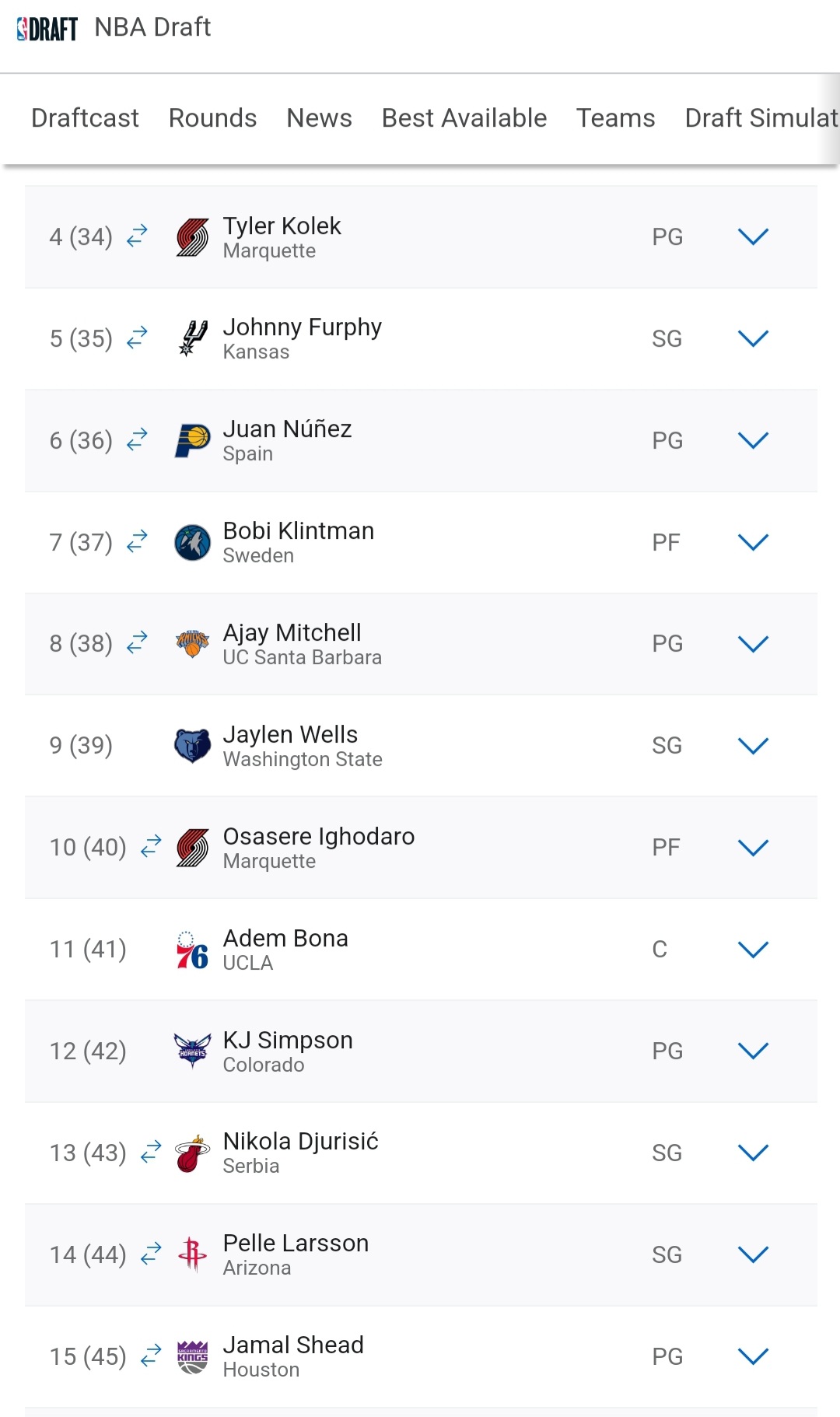Switch to Best Available tab

coord(464,118)
